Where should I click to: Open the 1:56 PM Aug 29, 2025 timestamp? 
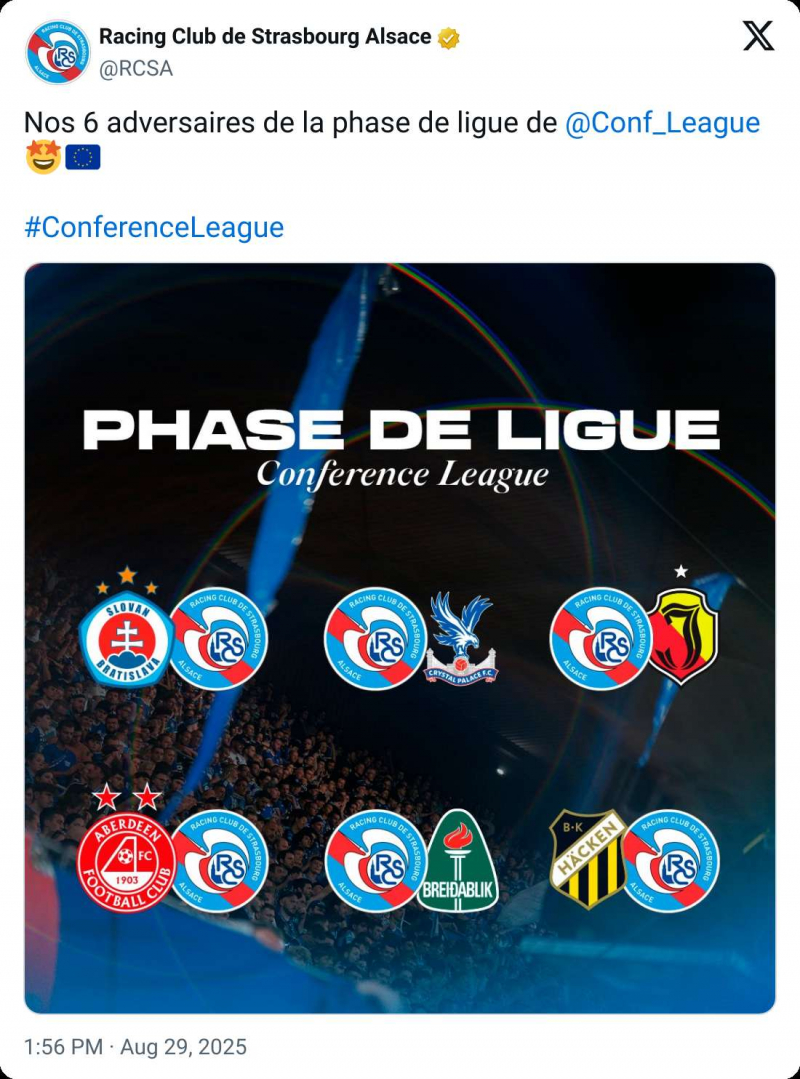pos(135,1047)
